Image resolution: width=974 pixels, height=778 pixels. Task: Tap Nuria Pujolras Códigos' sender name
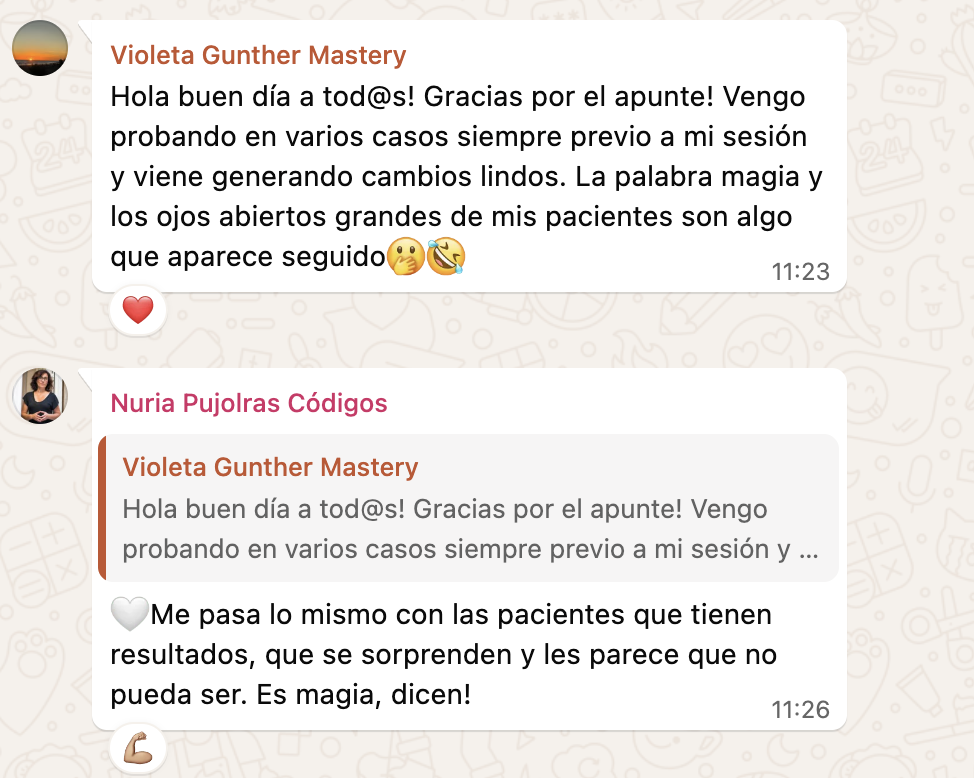pyautogui.click(x=249, y=403)
